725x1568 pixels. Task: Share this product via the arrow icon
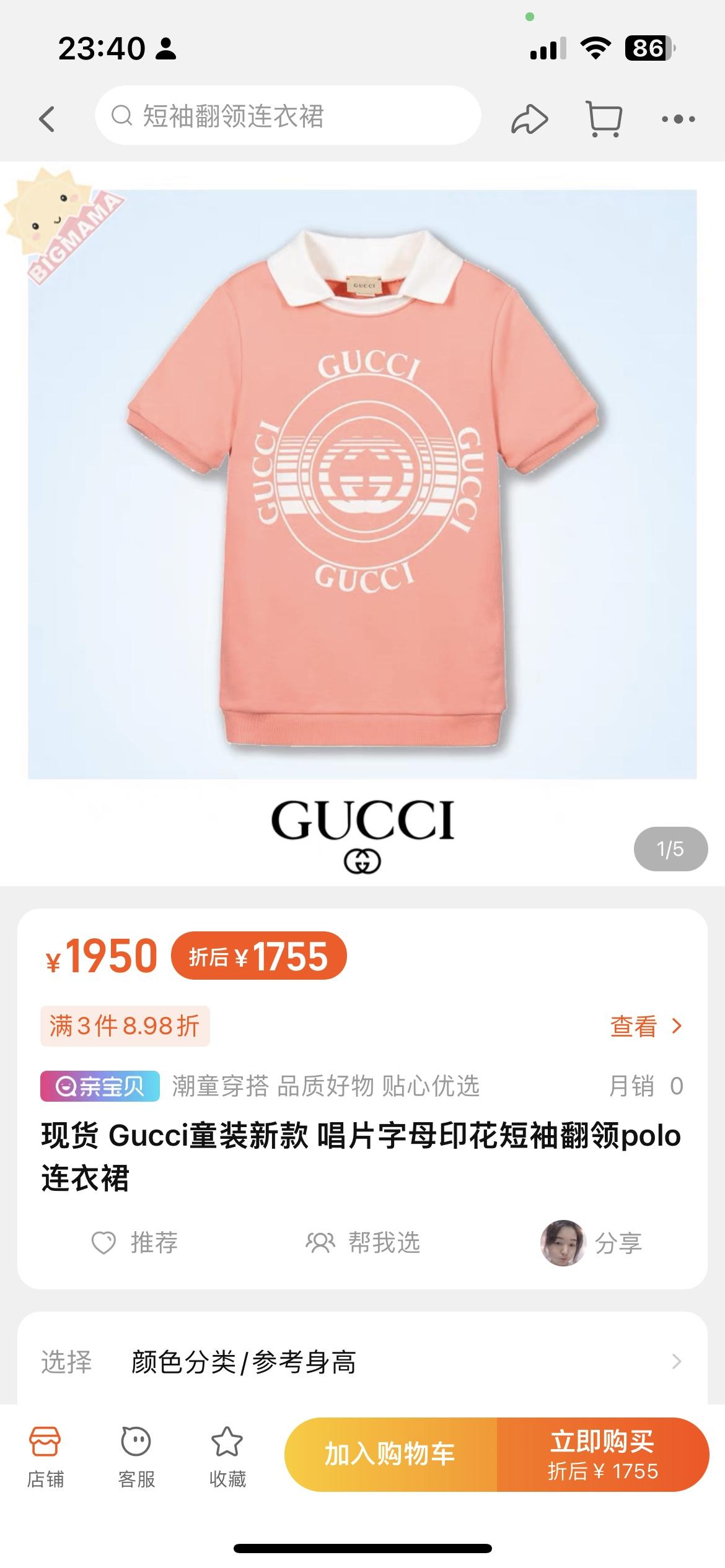pos(529,119)
